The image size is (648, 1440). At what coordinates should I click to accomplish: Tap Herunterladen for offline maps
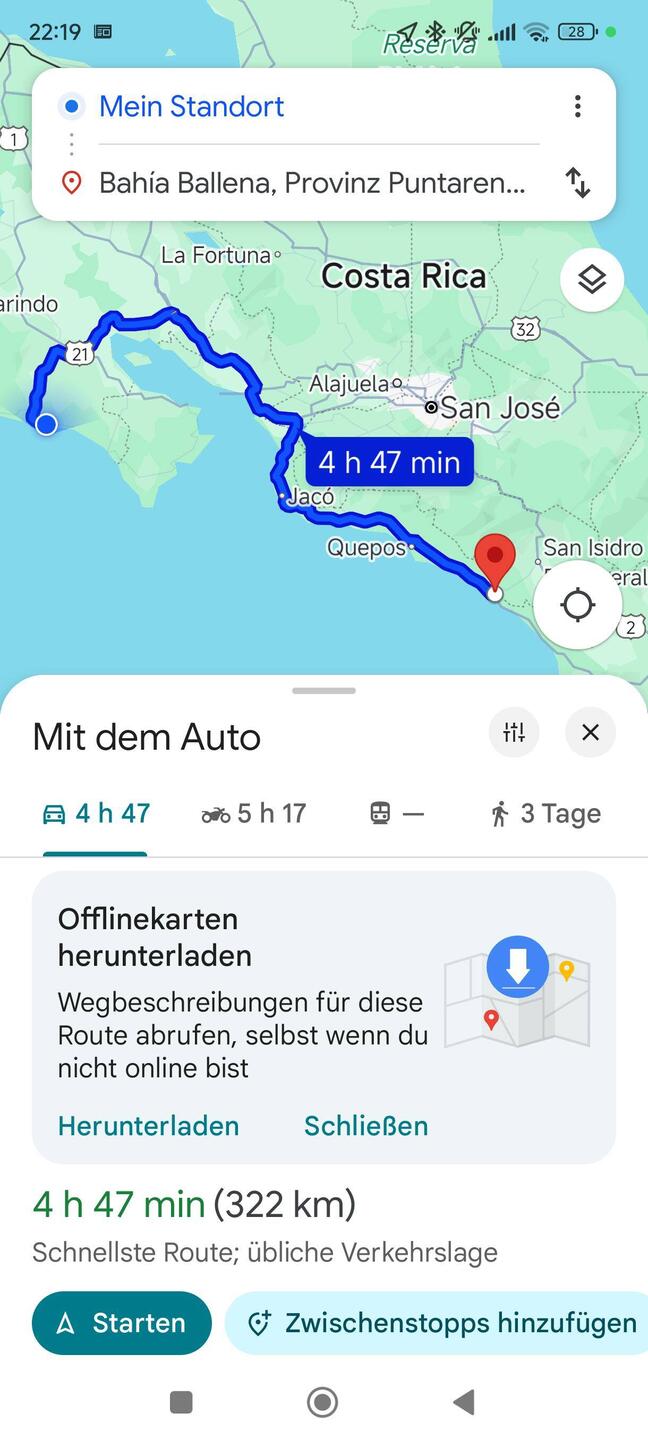coord(148,1126)
